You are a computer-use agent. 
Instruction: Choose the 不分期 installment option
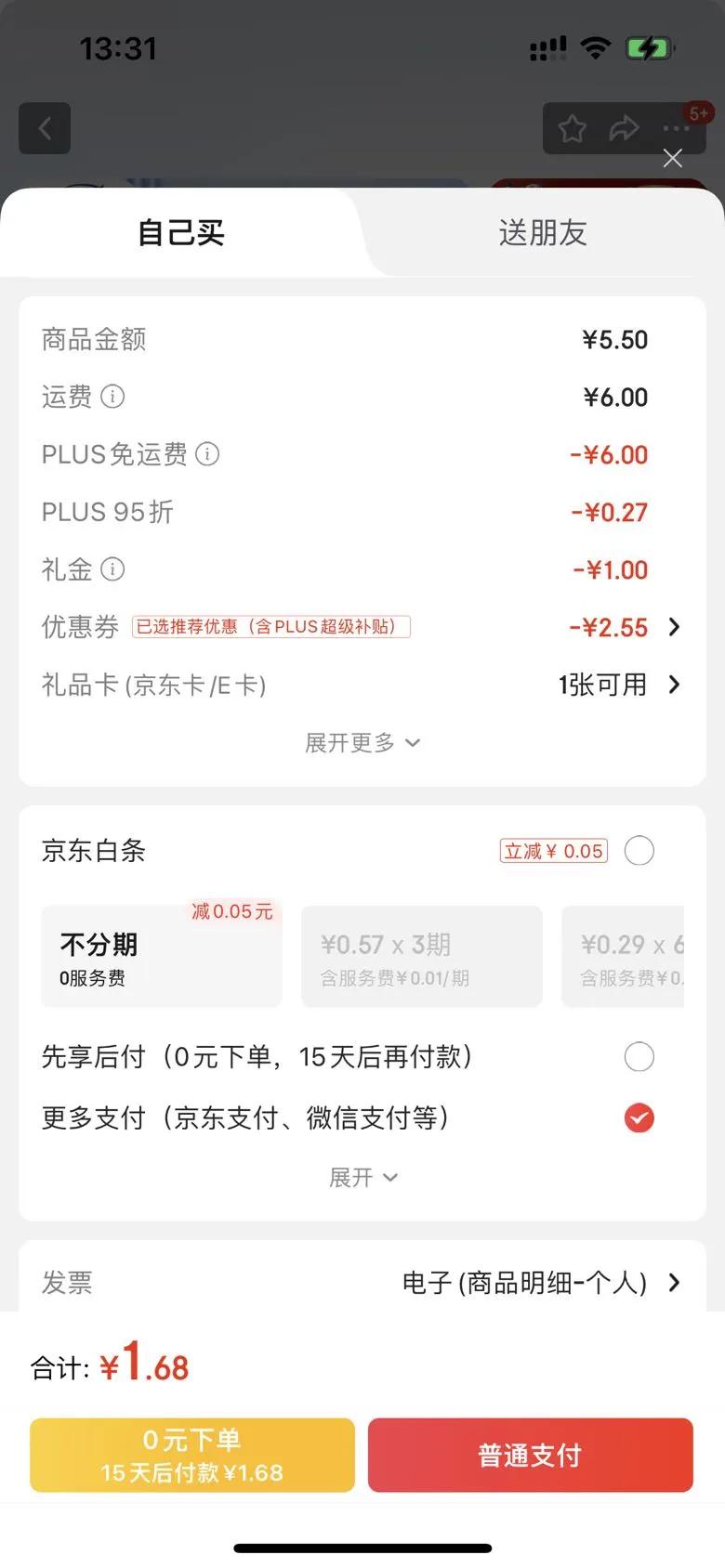tap(161, 958)
